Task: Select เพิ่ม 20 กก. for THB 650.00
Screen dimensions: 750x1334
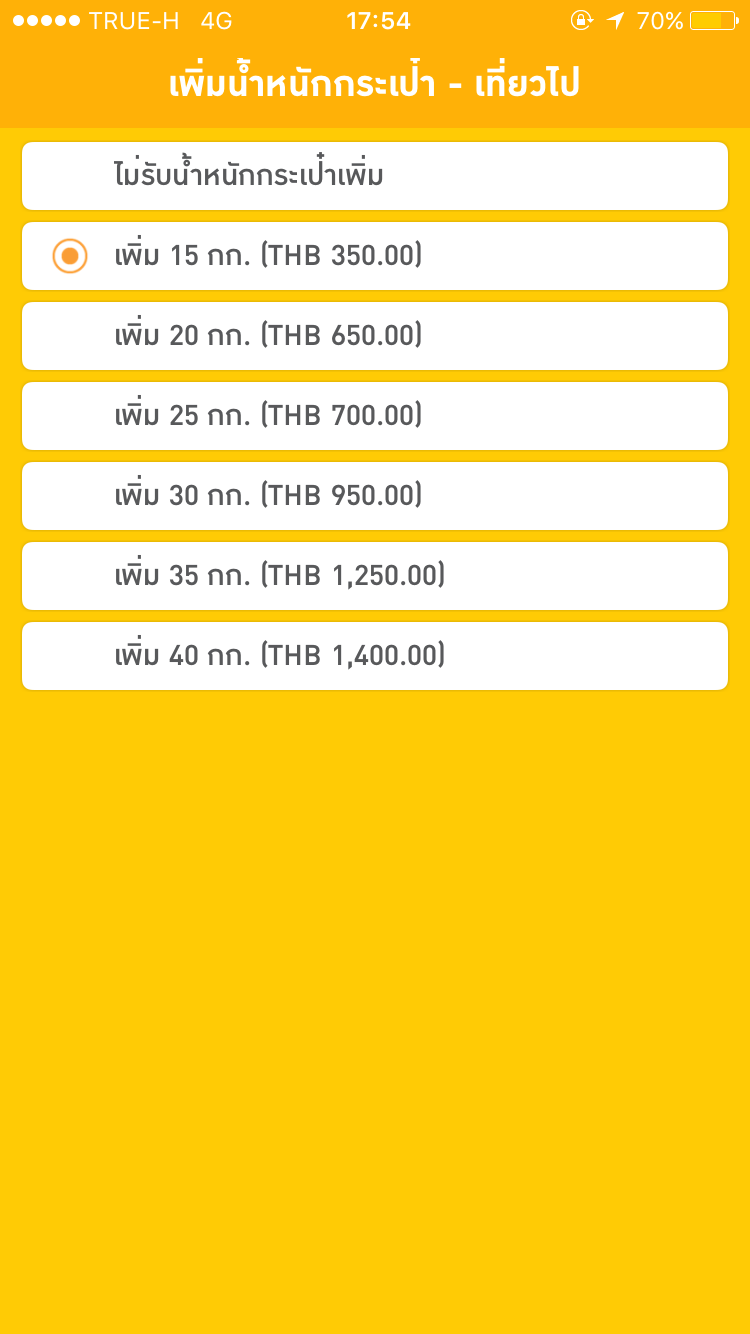Action: click(x=375, y=336)
